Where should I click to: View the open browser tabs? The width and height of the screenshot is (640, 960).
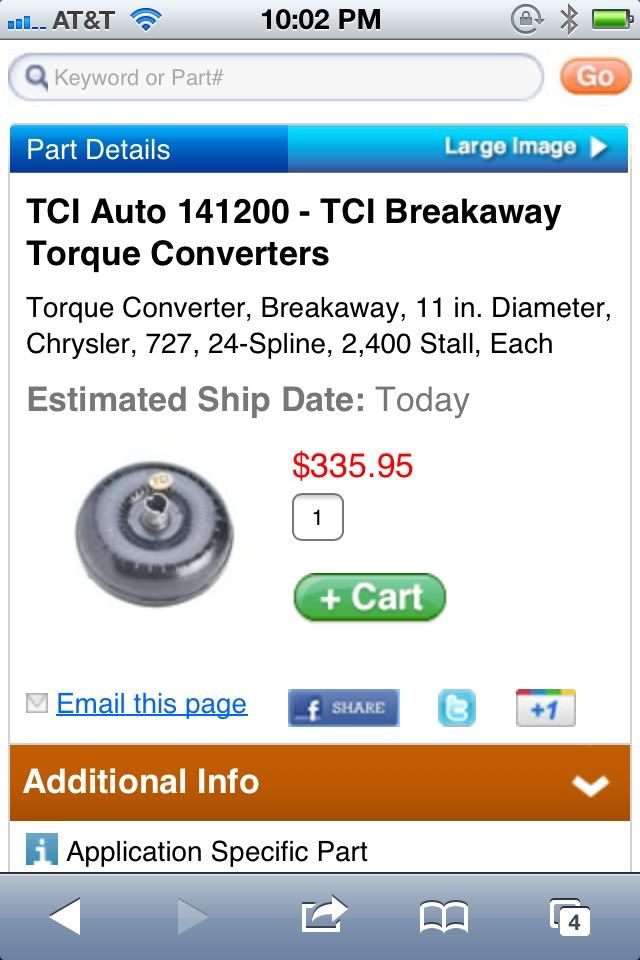[x=570, y=916]
